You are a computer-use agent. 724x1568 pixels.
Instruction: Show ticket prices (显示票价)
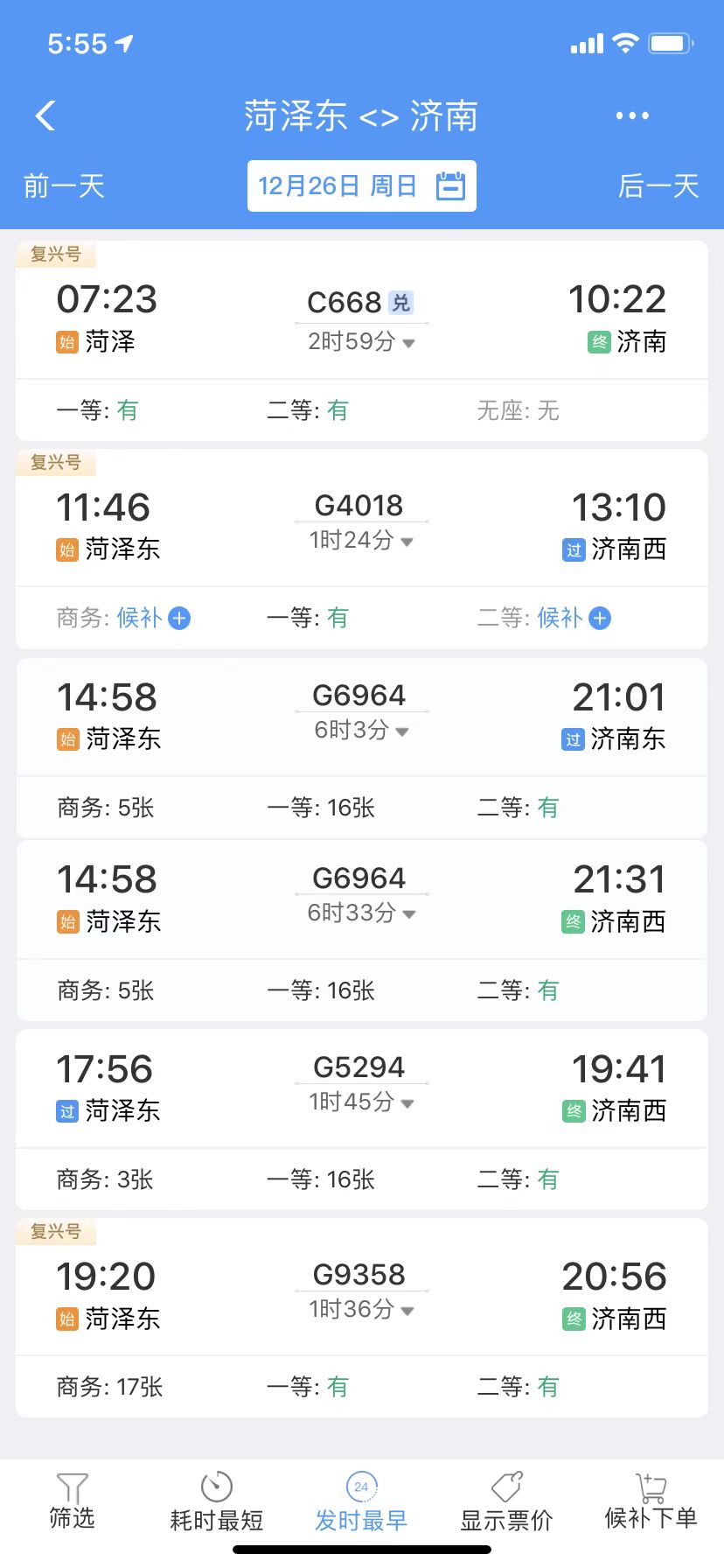(x=506, y=1501)
